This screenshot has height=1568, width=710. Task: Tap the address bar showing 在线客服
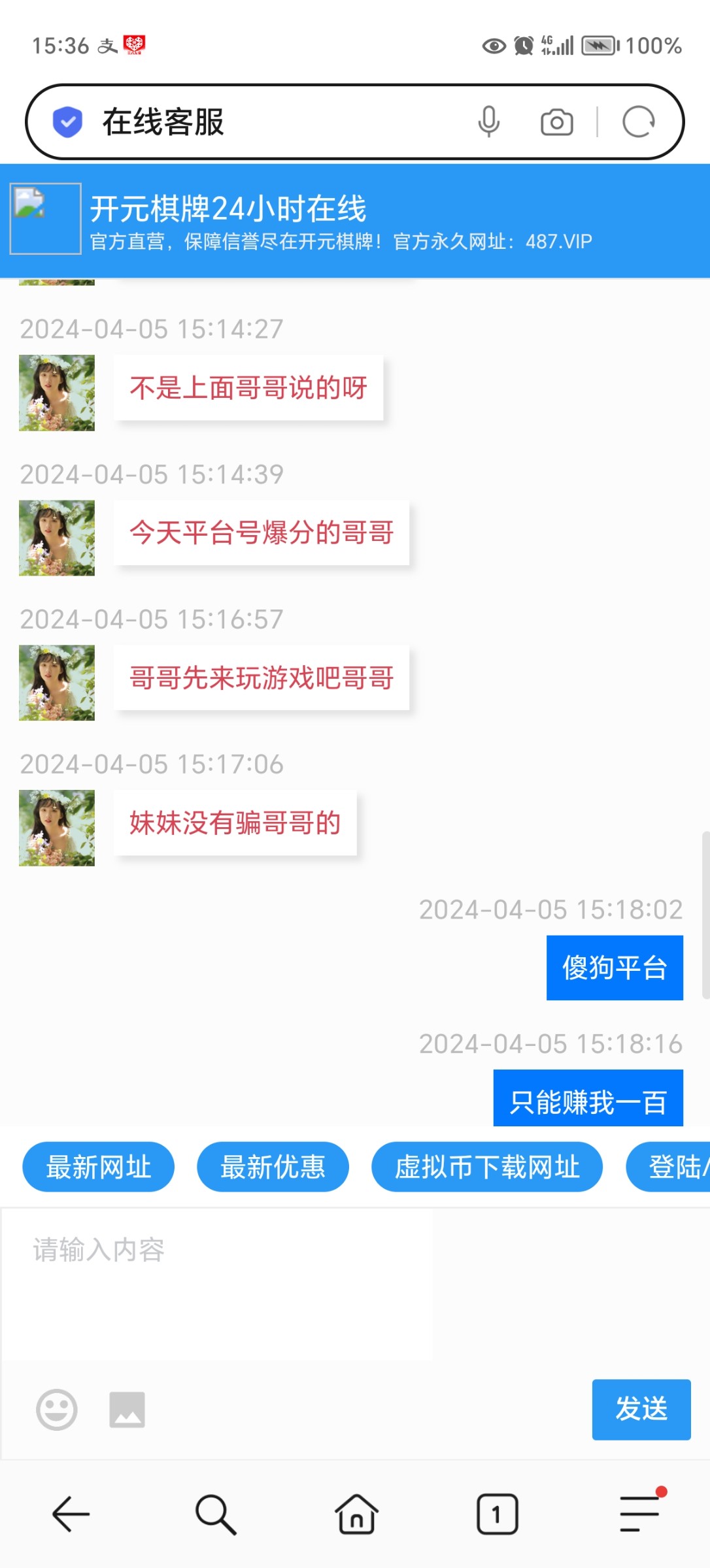tap(262, 122)
